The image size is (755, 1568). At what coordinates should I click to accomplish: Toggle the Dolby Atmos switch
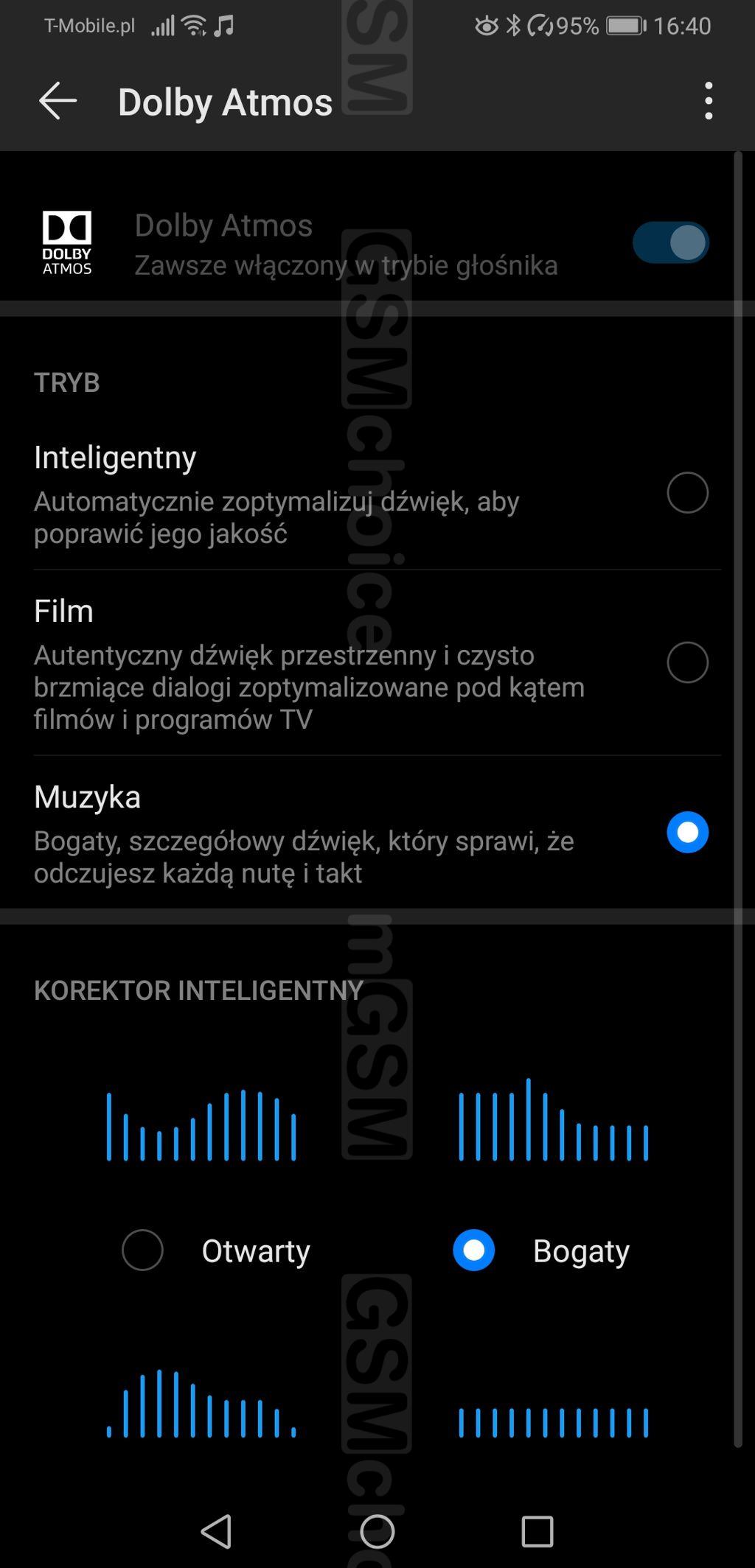[x=670, y=243]
